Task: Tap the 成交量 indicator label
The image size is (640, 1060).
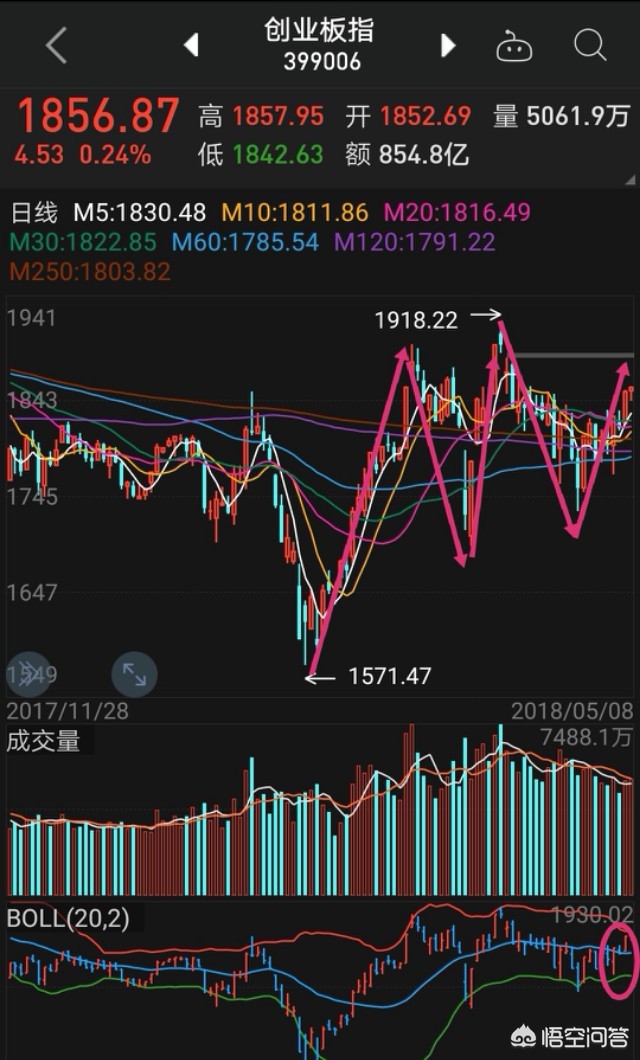Action: click(43, 741)
